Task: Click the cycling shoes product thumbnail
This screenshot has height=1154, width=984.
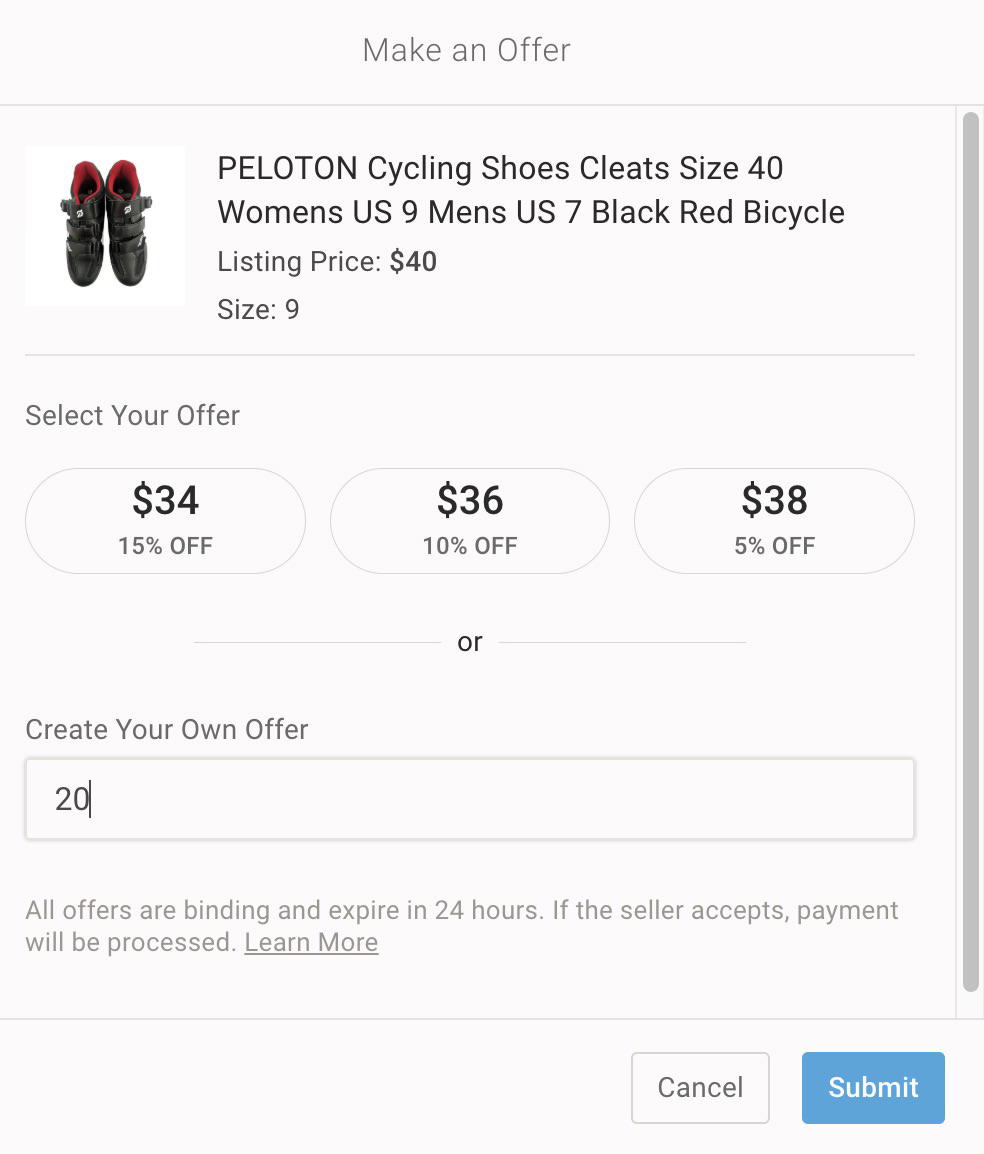Action: [104, 226]
